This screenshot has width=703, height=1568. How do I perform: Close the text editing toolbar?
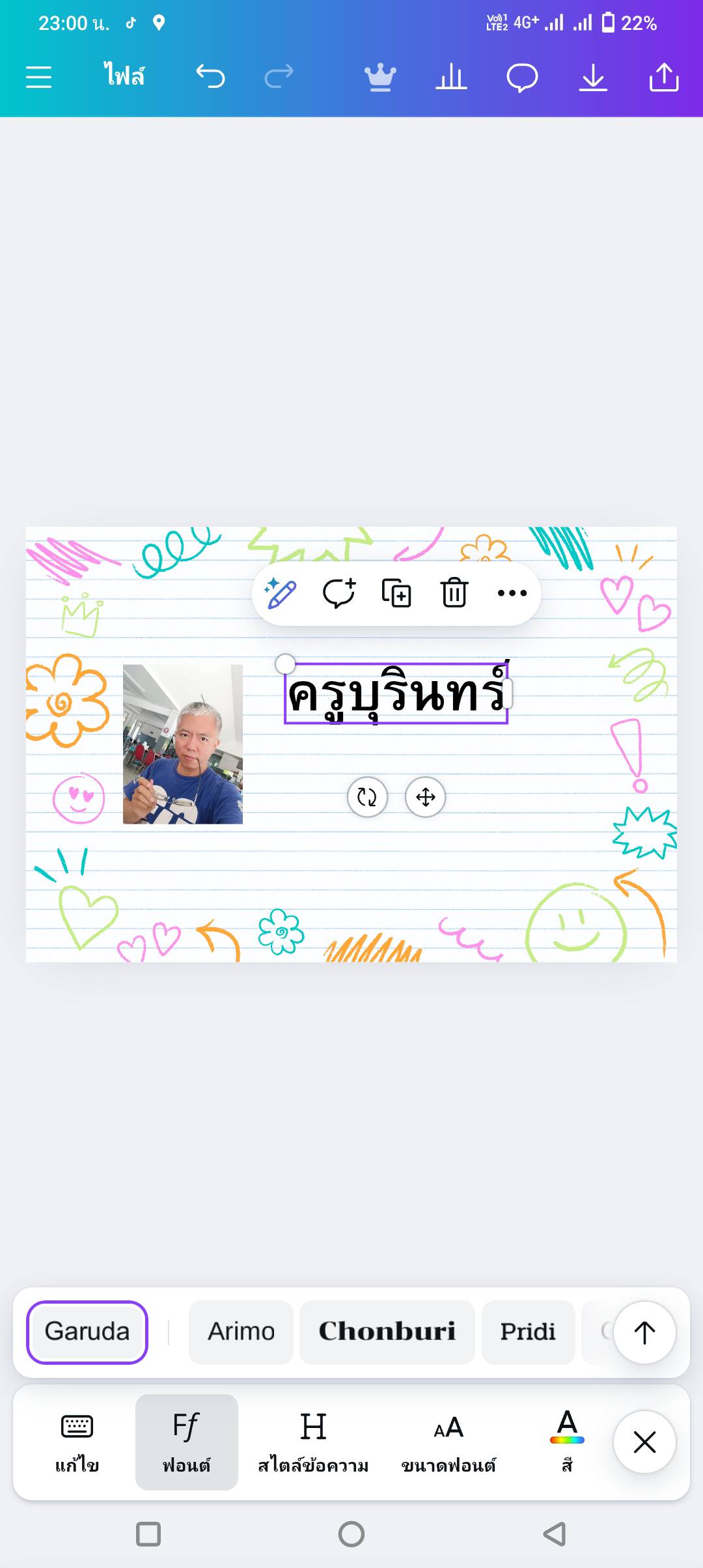tap(644, 1442)
